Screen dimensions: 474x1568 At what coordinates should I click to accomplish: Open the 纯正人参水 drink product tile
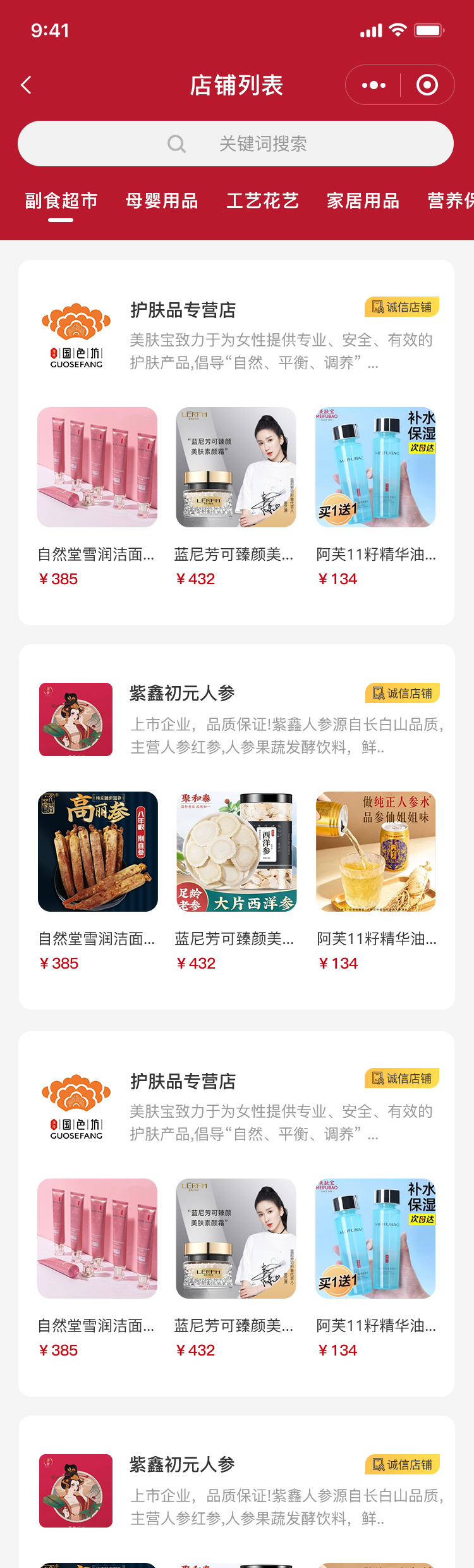[x=376, y=851]
